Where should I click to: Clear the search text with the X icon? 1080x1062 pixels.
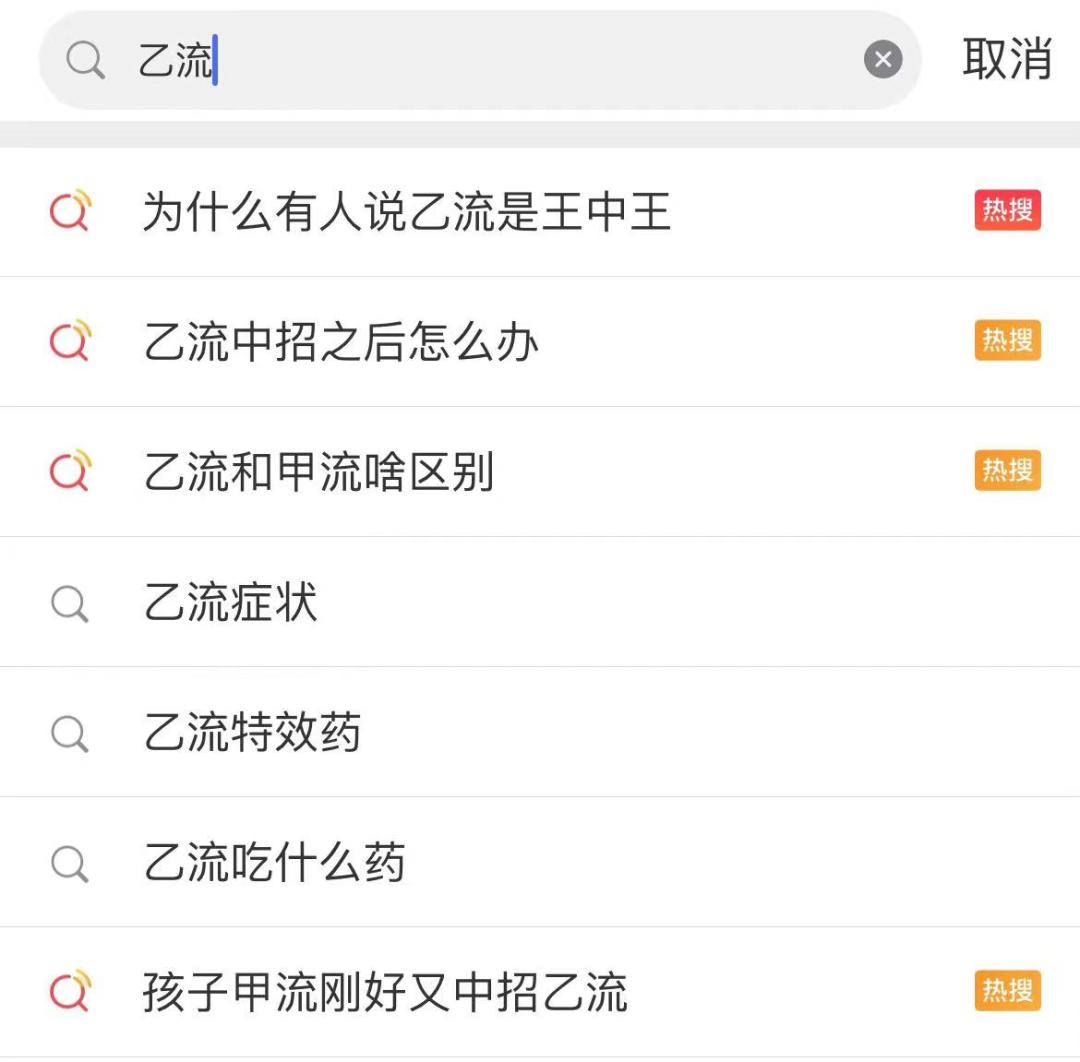click(x=882, y=60)
